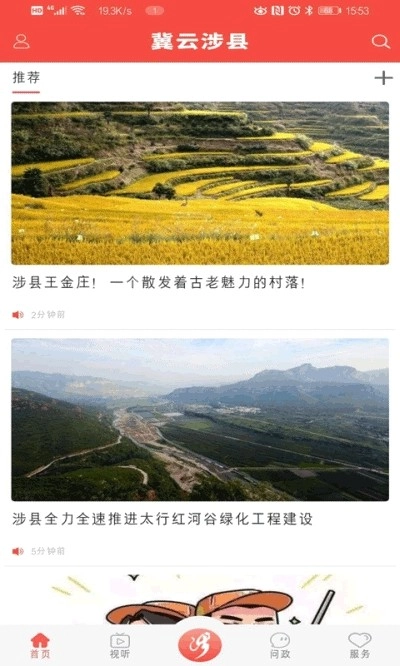
Task: Add channels with the plus icon
Action: click(x=383, y=78)
